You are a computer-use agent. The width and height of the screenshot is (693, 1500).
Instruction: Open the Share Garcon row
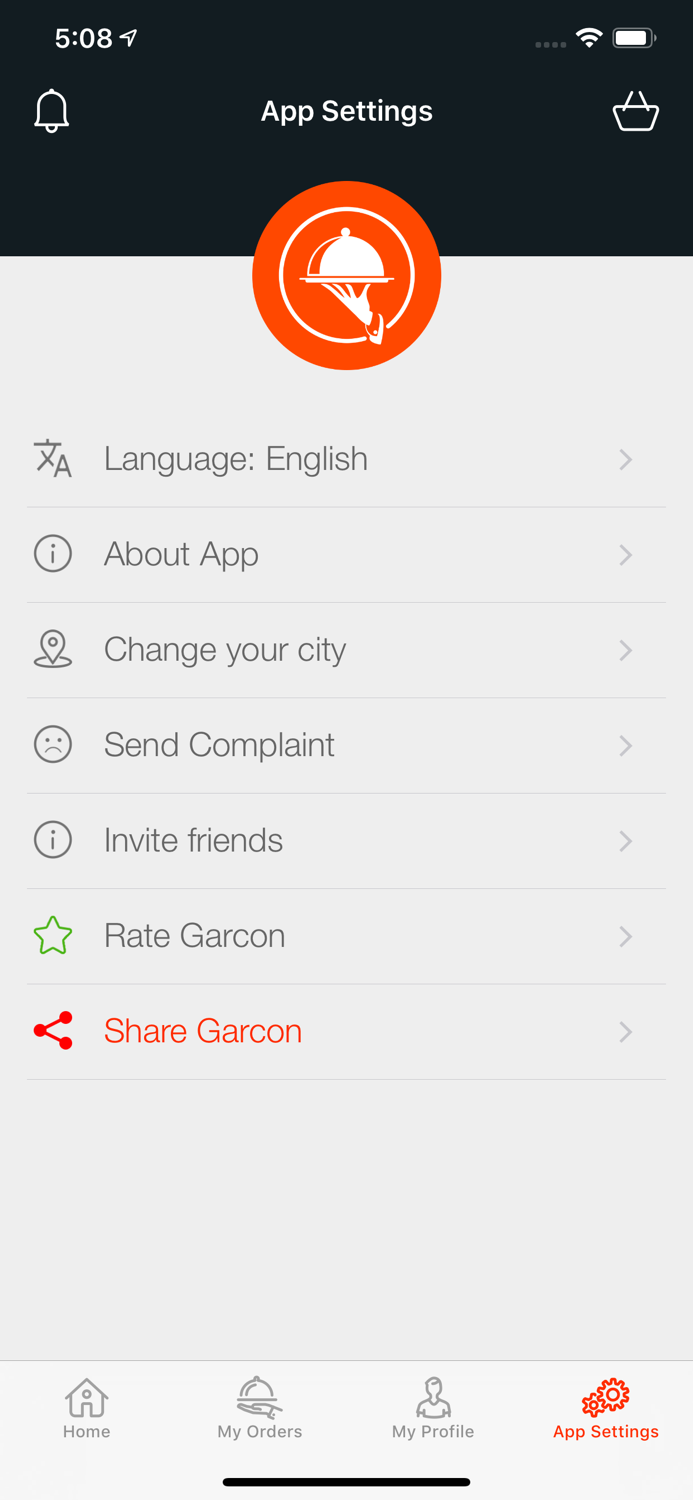346,1032
